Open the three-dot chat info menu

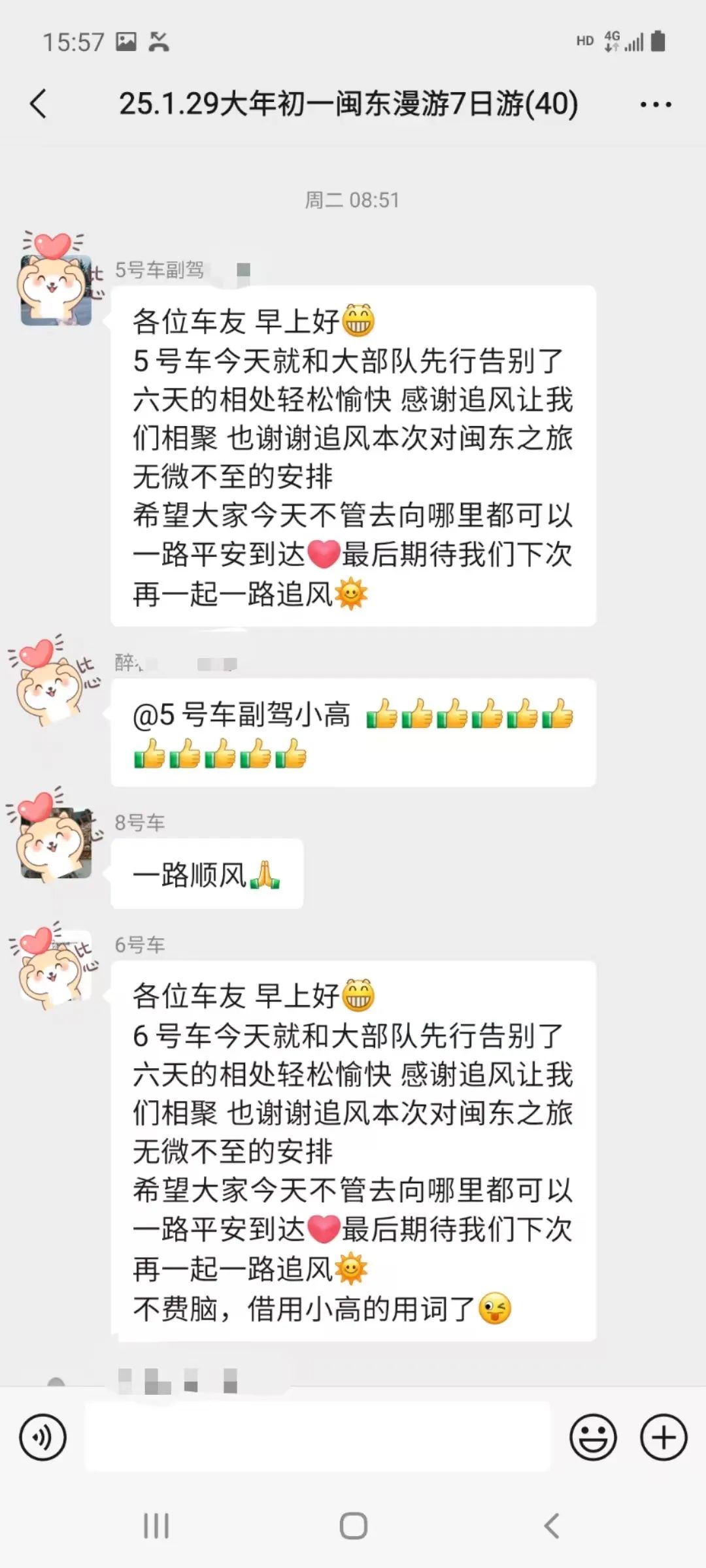click(x=656, y=105)
